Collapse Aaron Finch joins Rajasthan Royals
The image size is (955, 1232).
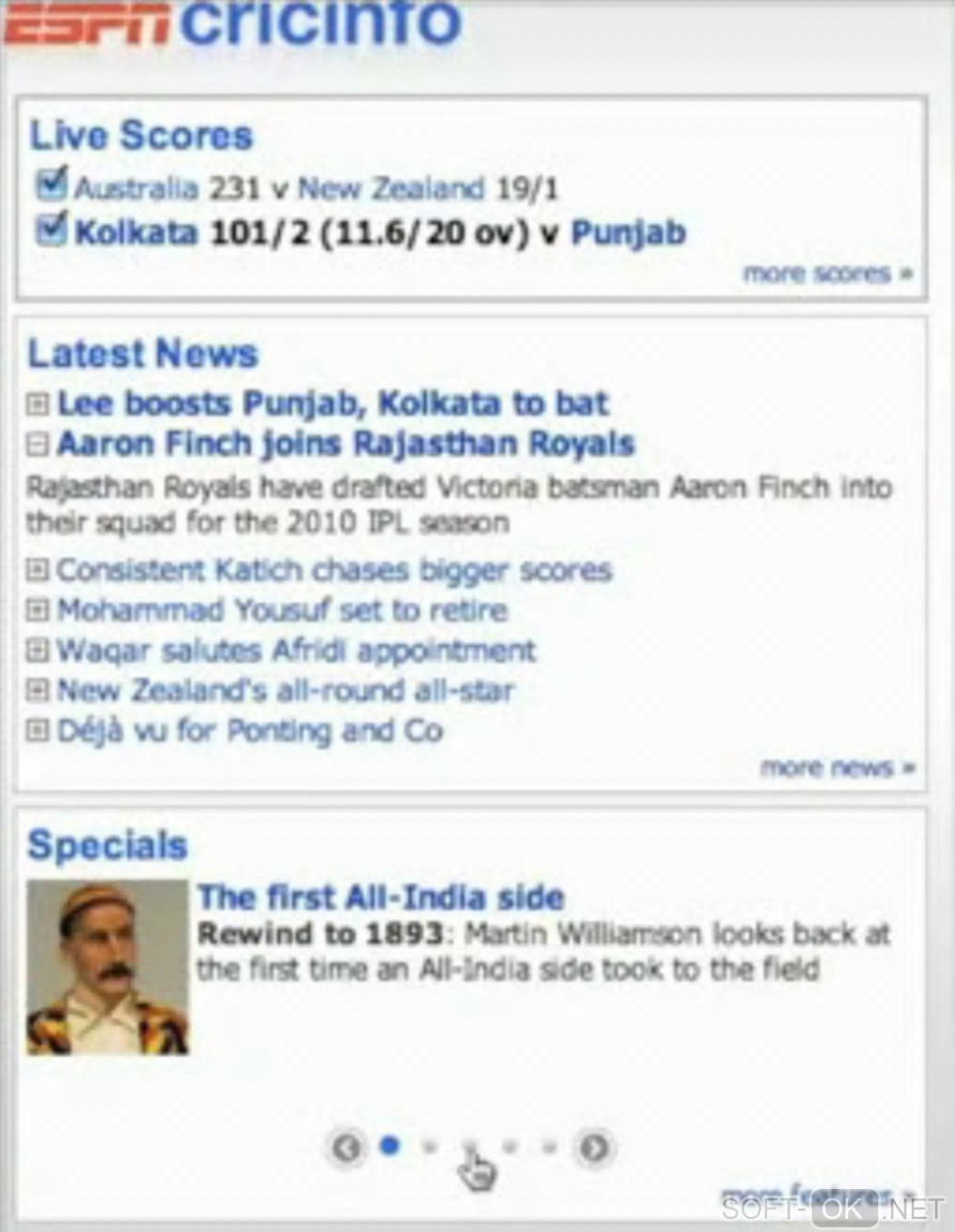pos(37,445)
